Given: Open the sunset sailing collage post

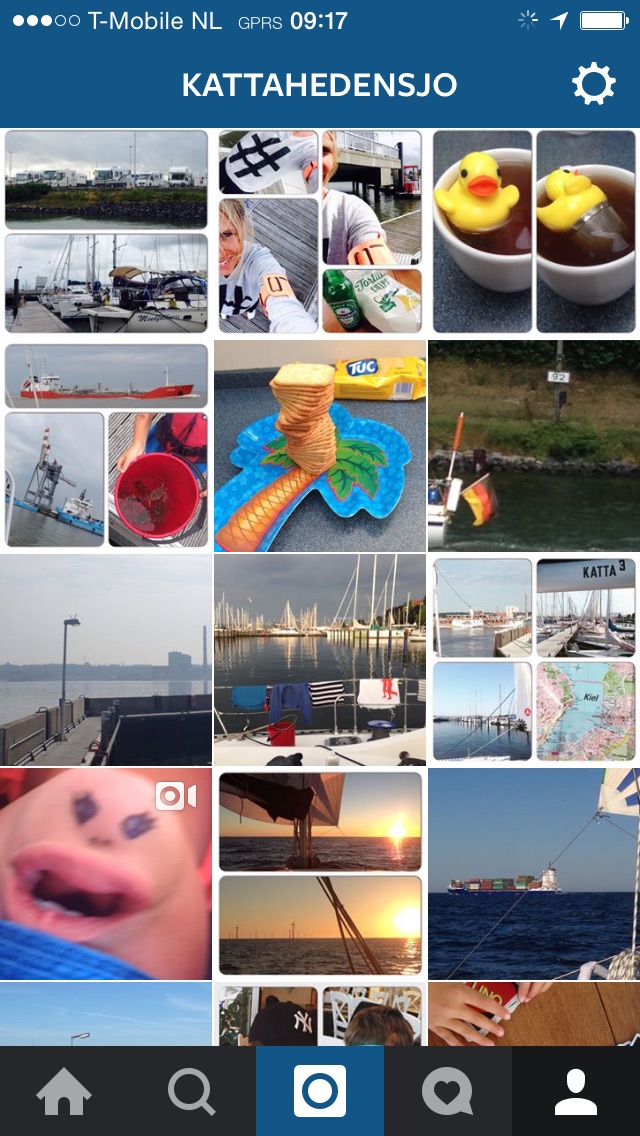Looking at the screenshot, I should (x=320, y=874).
